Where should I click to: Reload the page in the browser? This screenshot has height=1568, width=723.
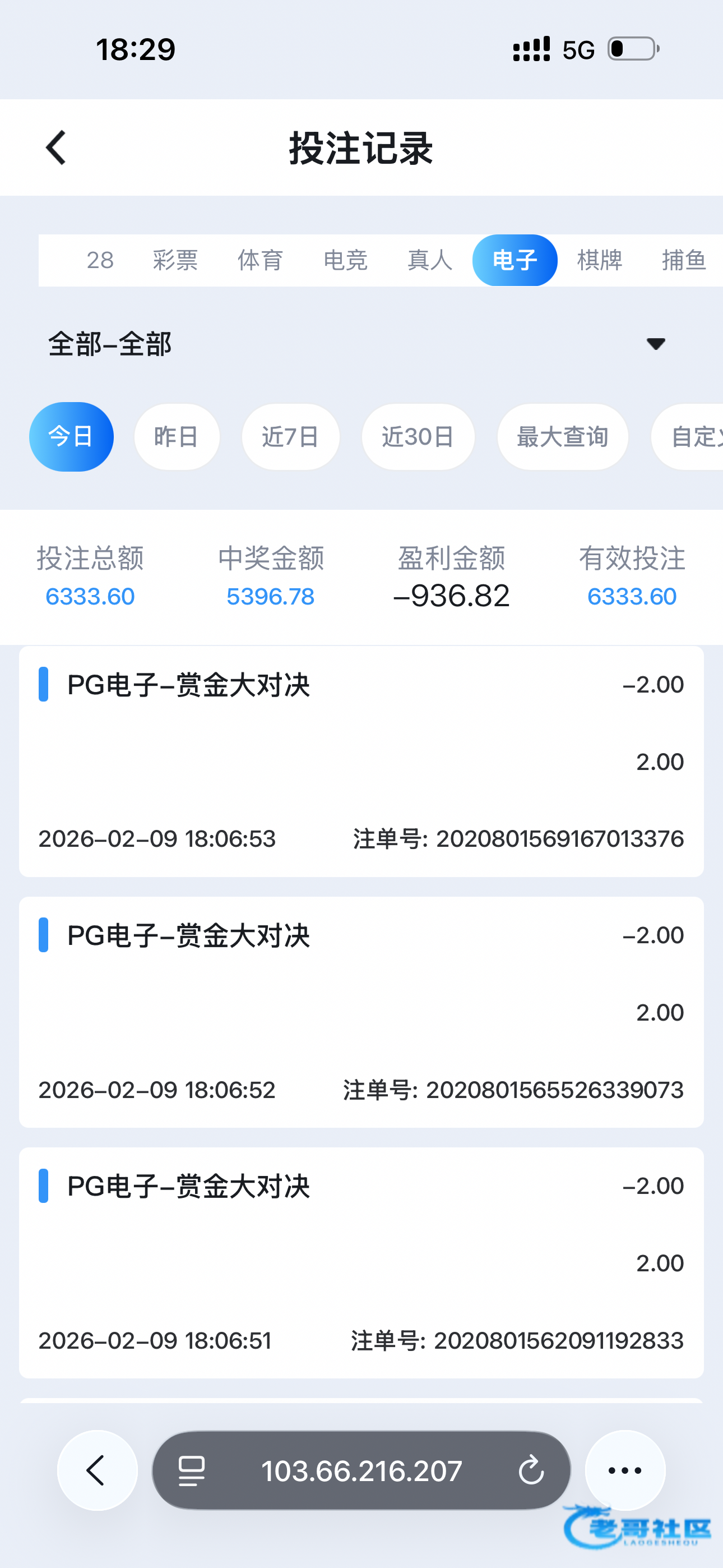click(x=531, y=1470)
